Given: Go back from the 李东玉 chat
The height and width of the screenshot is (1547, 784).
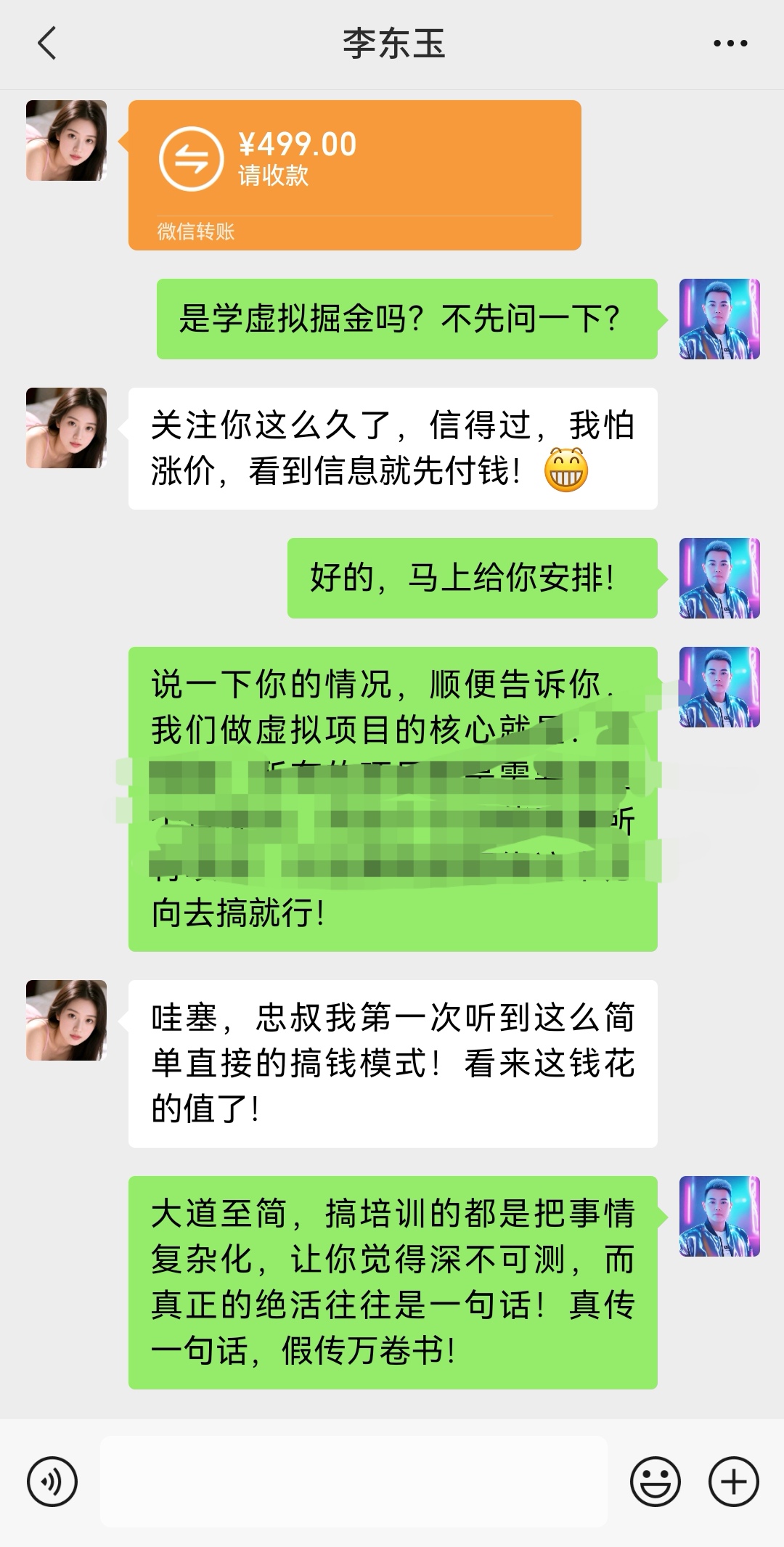Looking at the screenshot, I should 46,44.
